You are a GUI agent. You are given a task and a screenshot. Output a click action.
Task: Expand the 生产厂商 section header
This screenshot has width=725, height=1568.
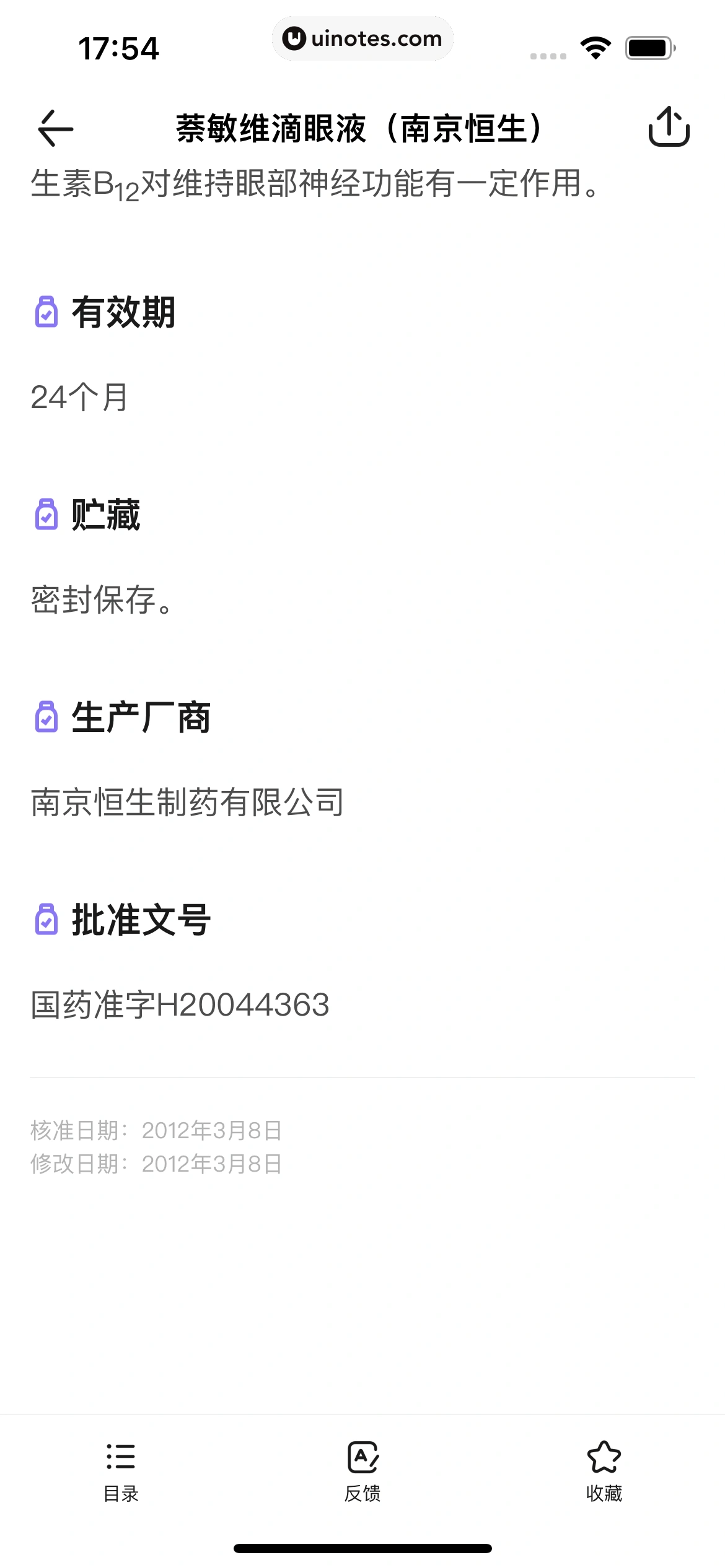click(121, 717)
